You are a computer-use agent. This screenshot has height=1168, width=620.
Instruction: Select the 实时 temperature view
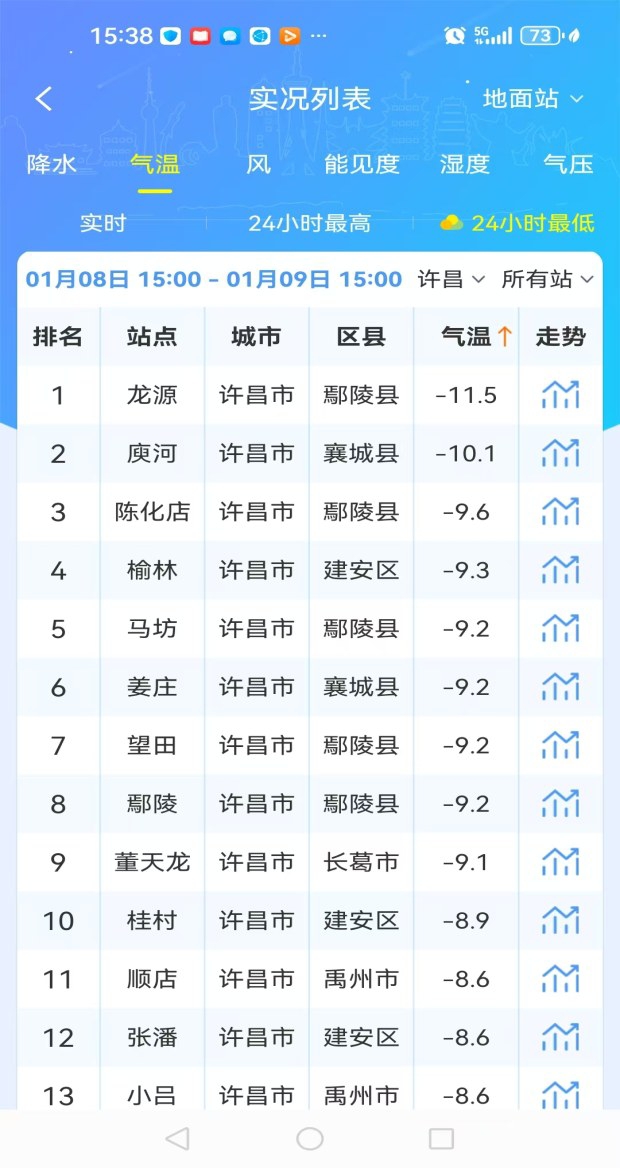[103, 223]
